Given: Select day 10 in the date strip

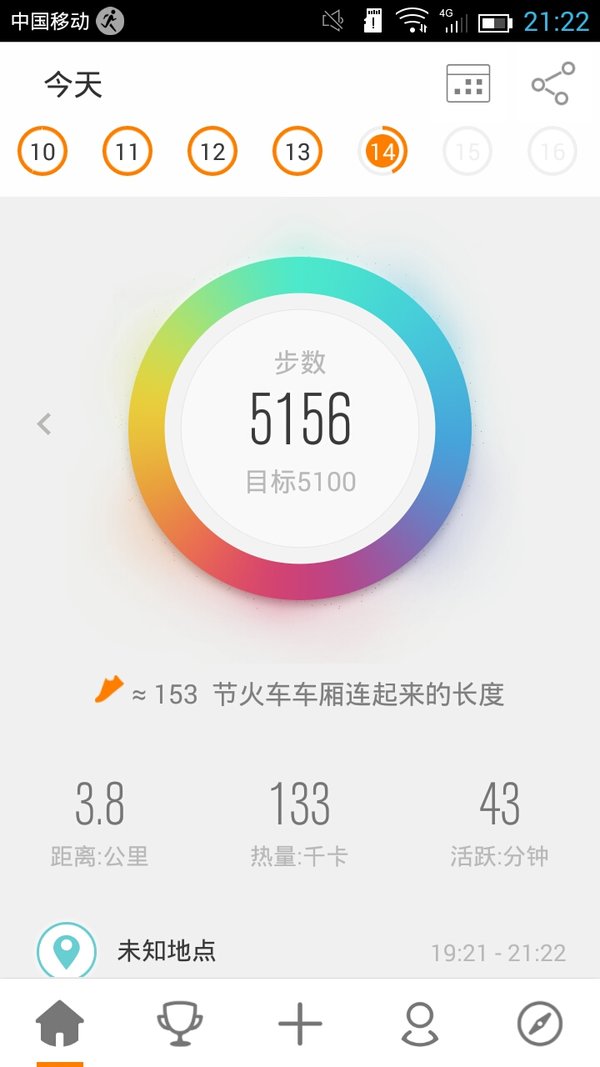Looking at the screenshot, I should 42,151.
